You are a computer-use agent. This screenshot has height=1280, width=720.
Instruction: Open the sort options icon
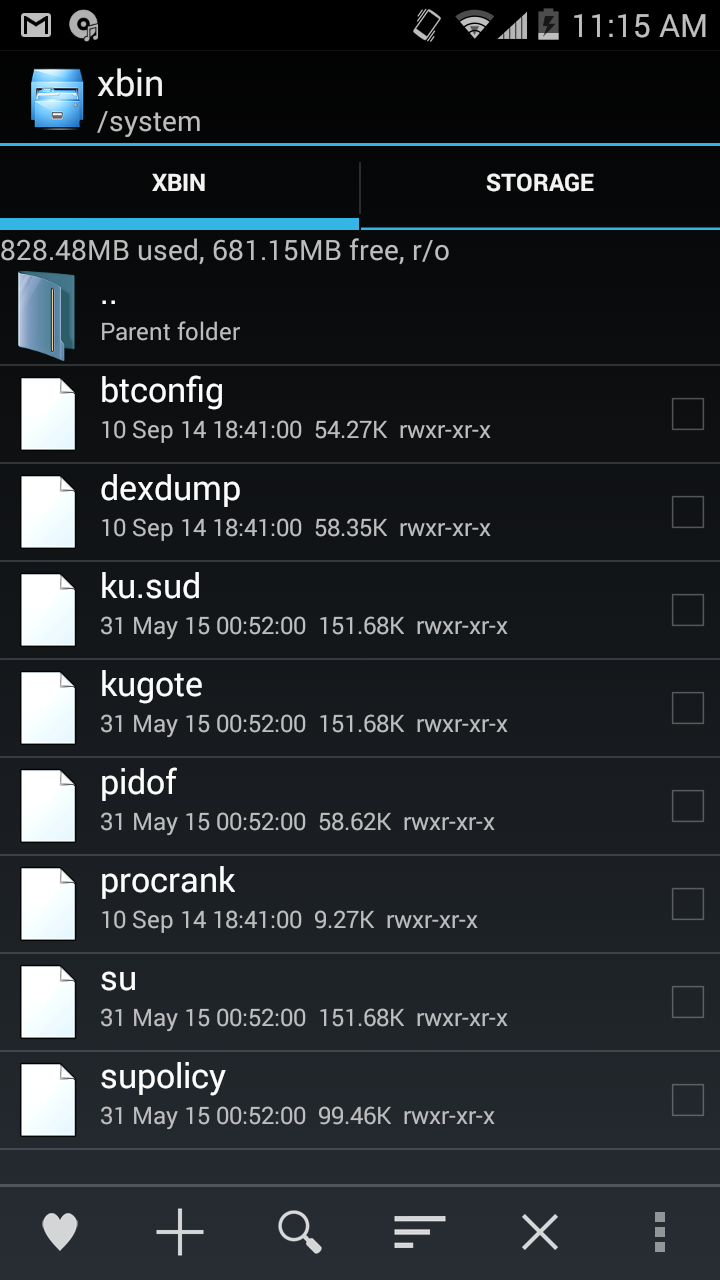pyautogui.click(x=420, y=1232)
